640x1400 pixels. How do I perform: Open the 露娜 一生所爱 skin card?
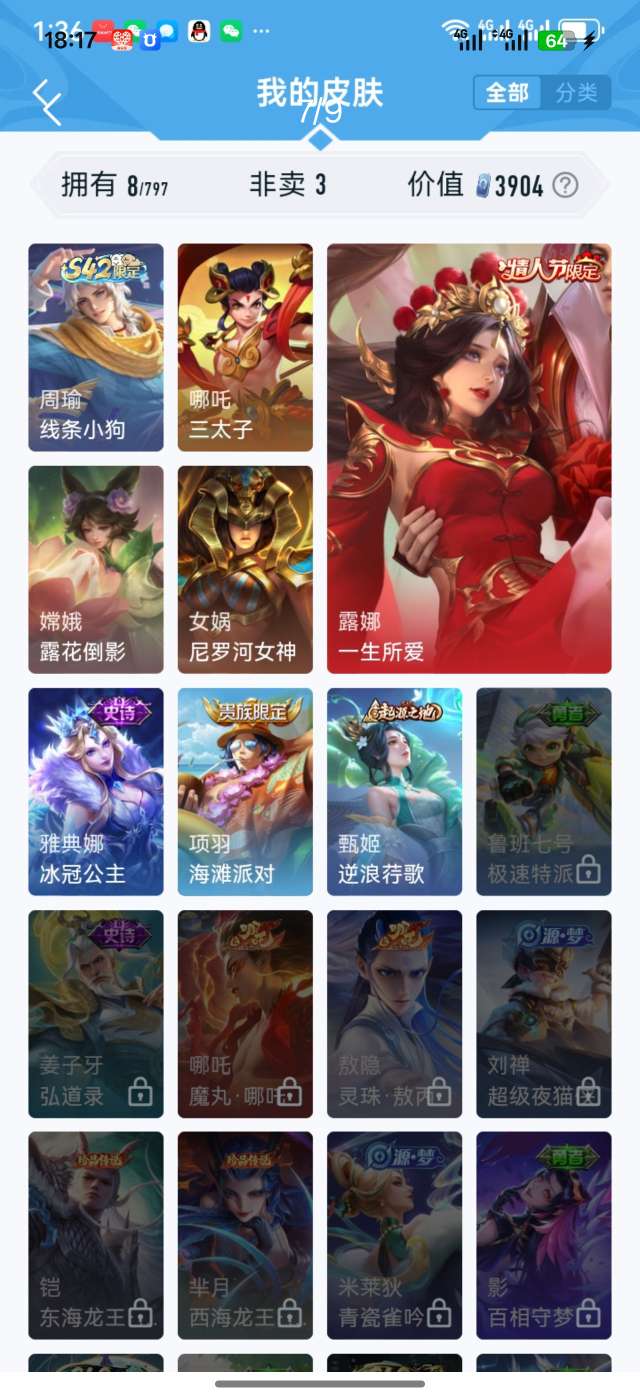tap(469, 459)
